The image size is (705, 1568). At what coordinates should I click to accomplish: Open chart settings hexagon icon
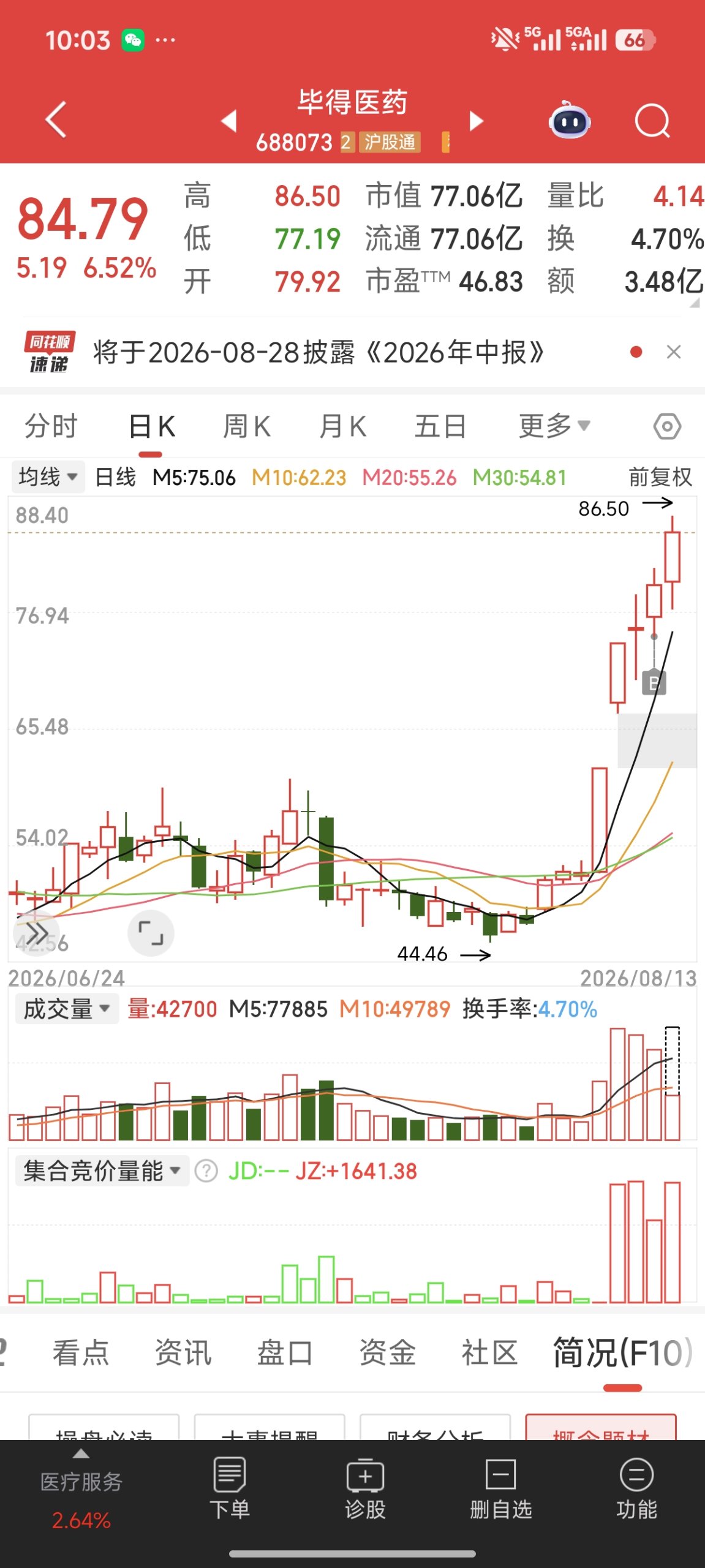click(667, 426)
